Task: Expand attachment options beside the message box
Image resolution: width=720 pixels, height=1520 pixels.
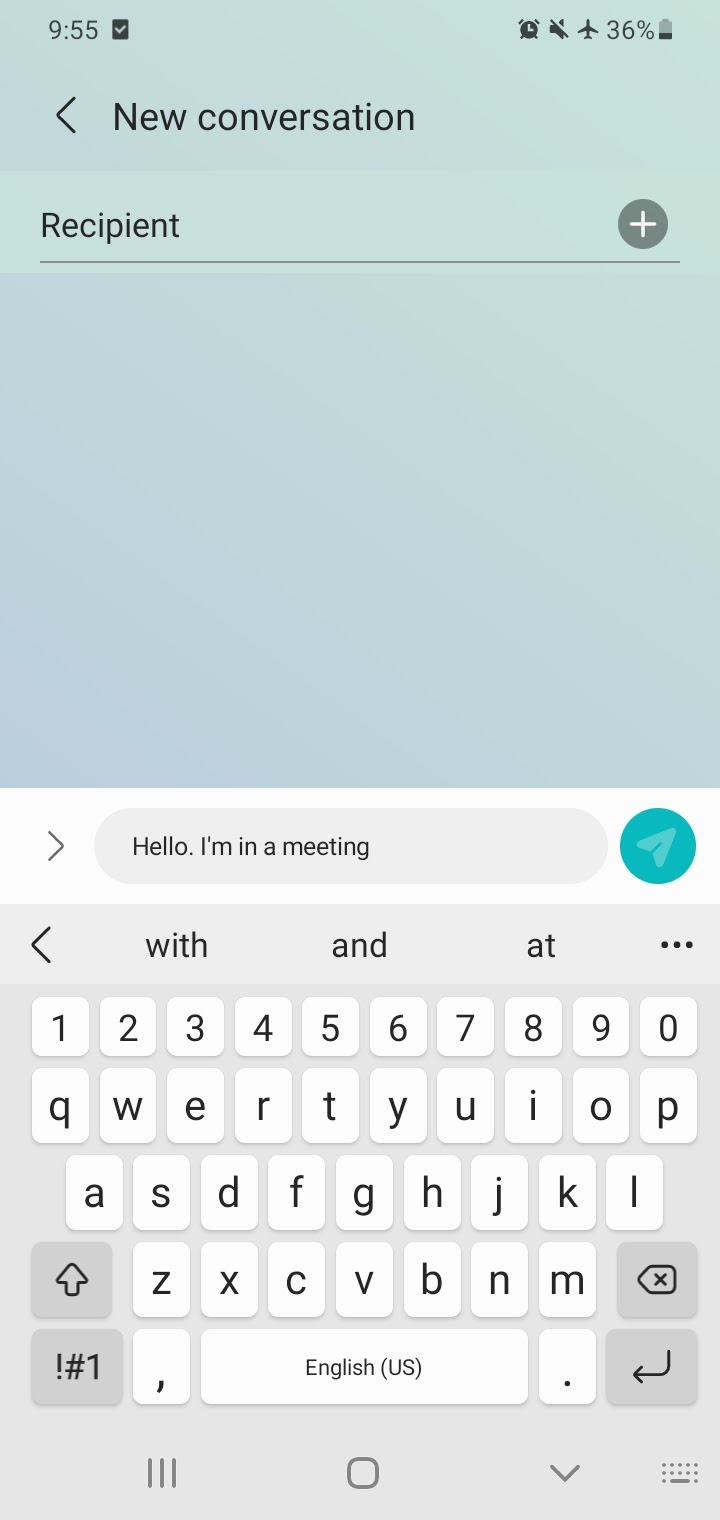Action: (x=56, y=847)
